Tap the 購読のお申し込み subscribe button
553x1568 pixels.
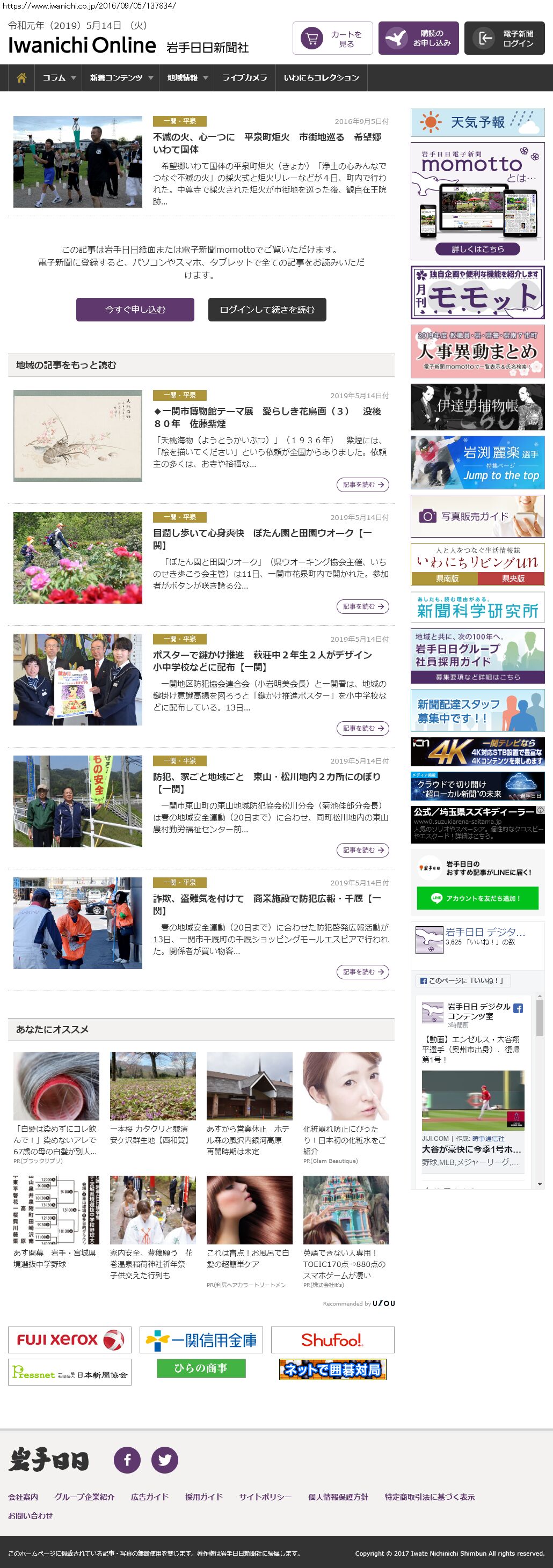[x=419, y=38]
